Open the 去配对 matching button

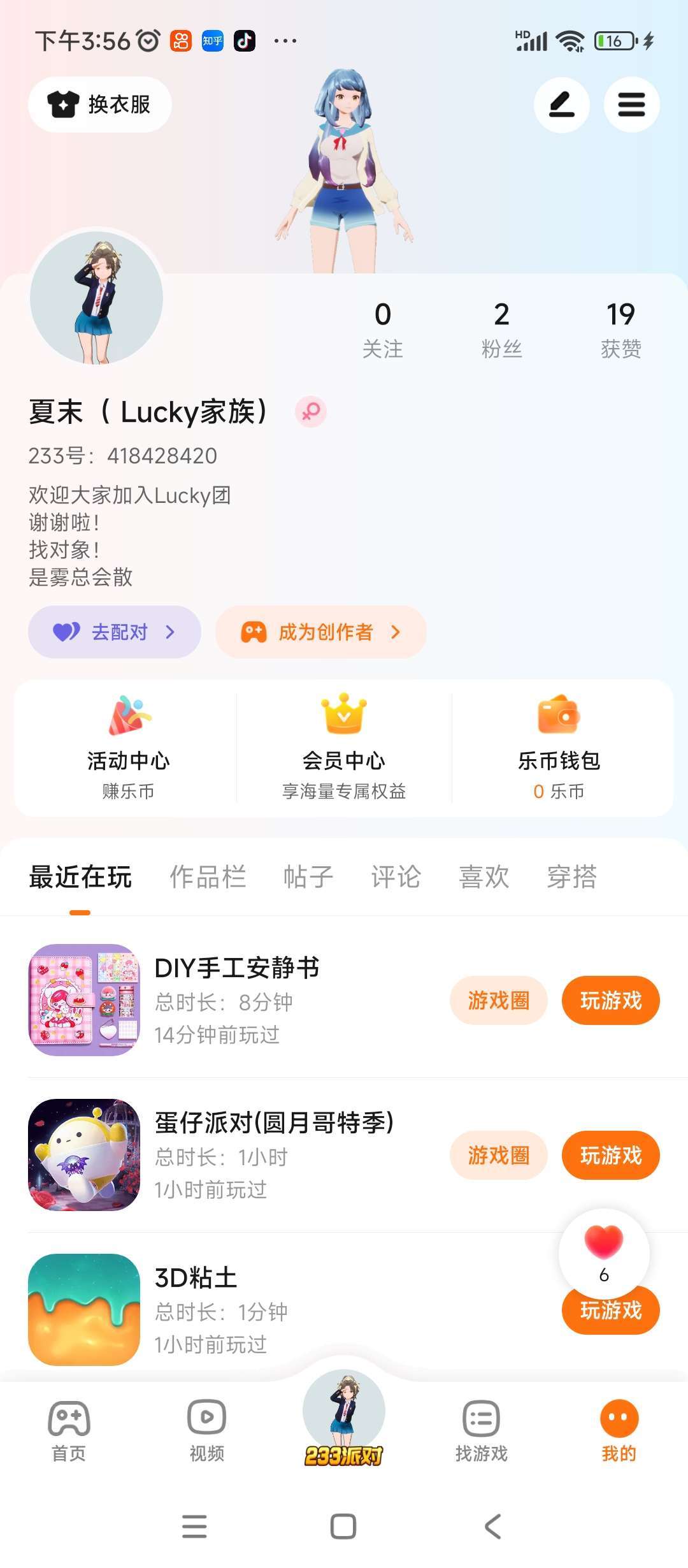[x=115, y=632]
